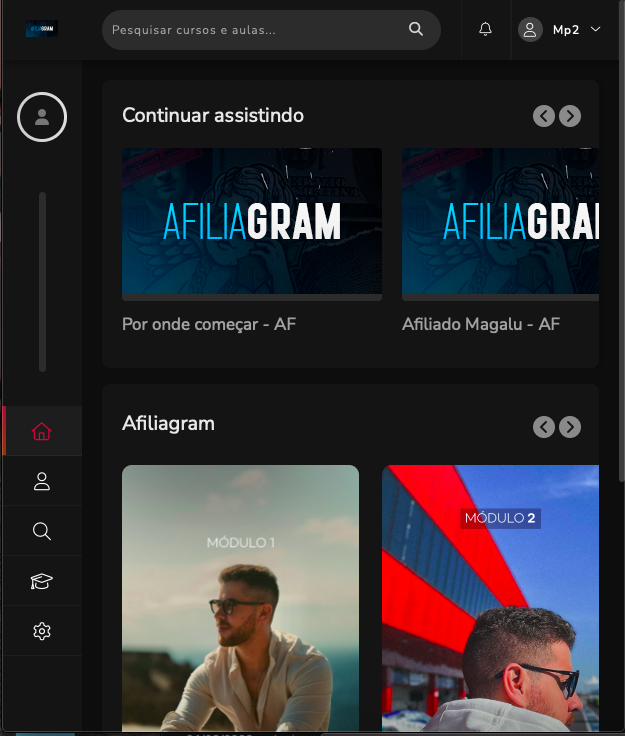Open the user profile sidebar item

[x=42, y=482]
